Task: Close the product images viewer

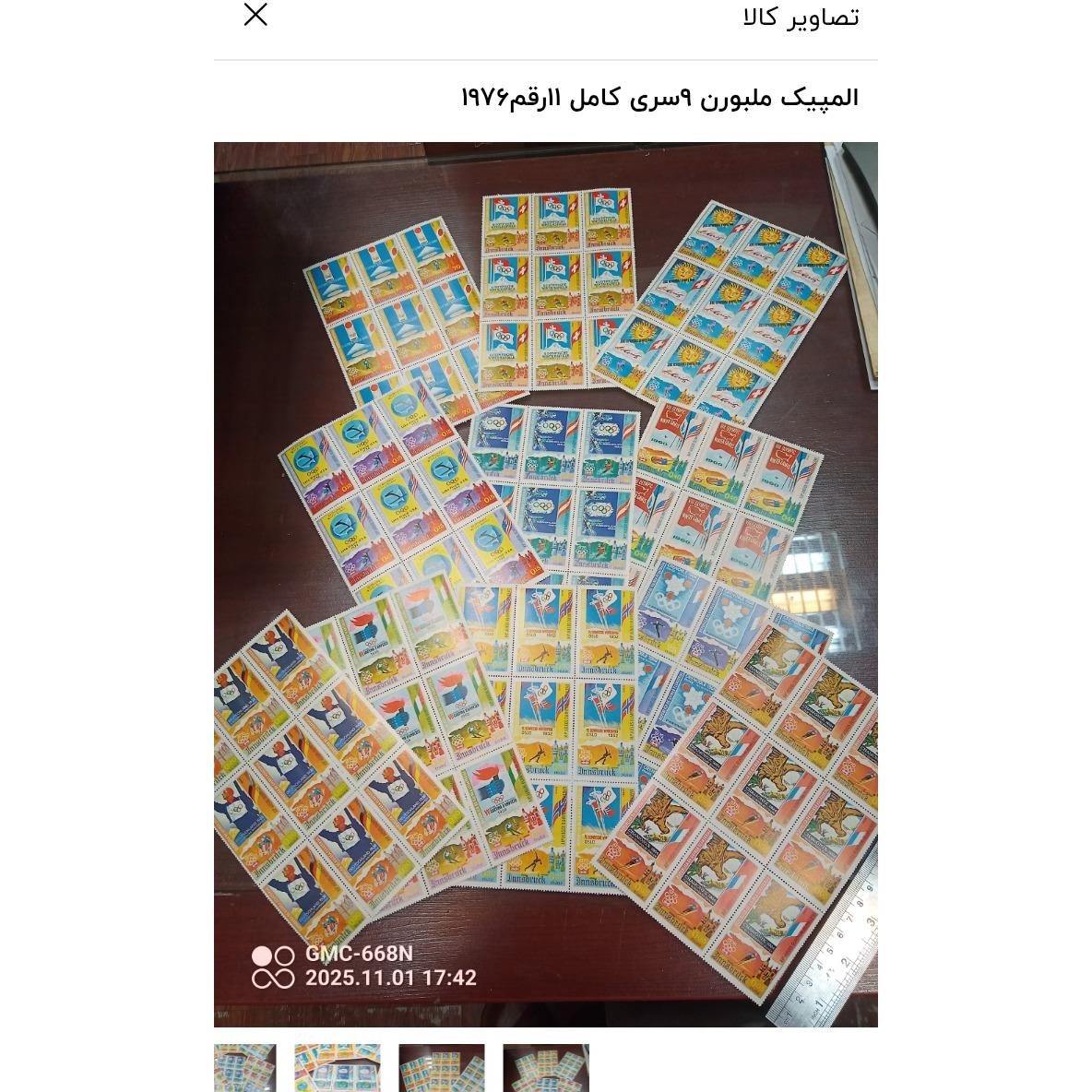Action: click(x=255, y=15)
